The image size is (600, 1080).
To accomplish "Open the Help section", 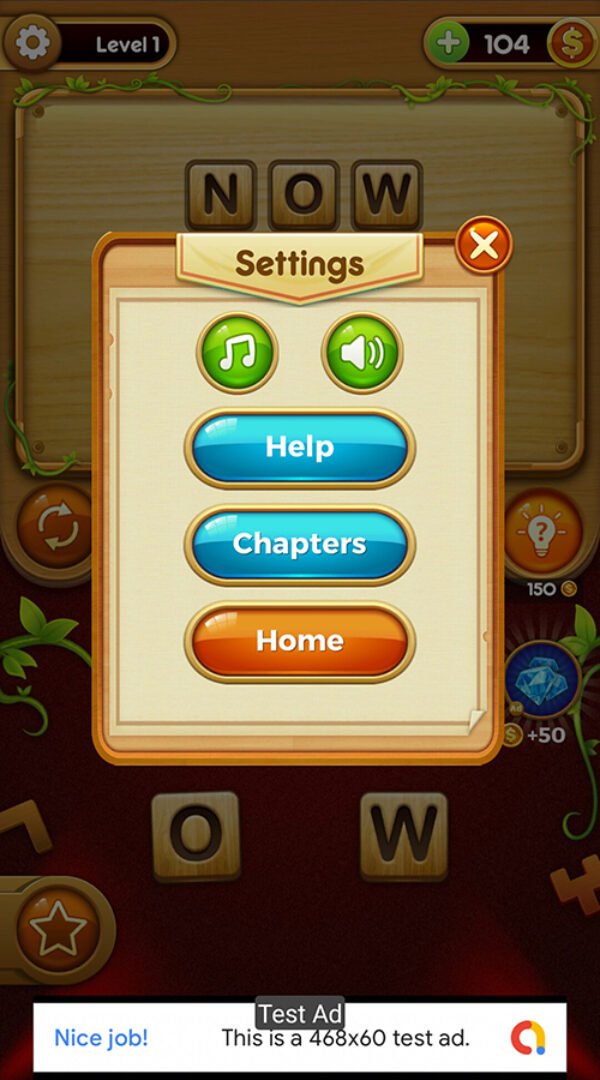I will [x=299, y=448].
